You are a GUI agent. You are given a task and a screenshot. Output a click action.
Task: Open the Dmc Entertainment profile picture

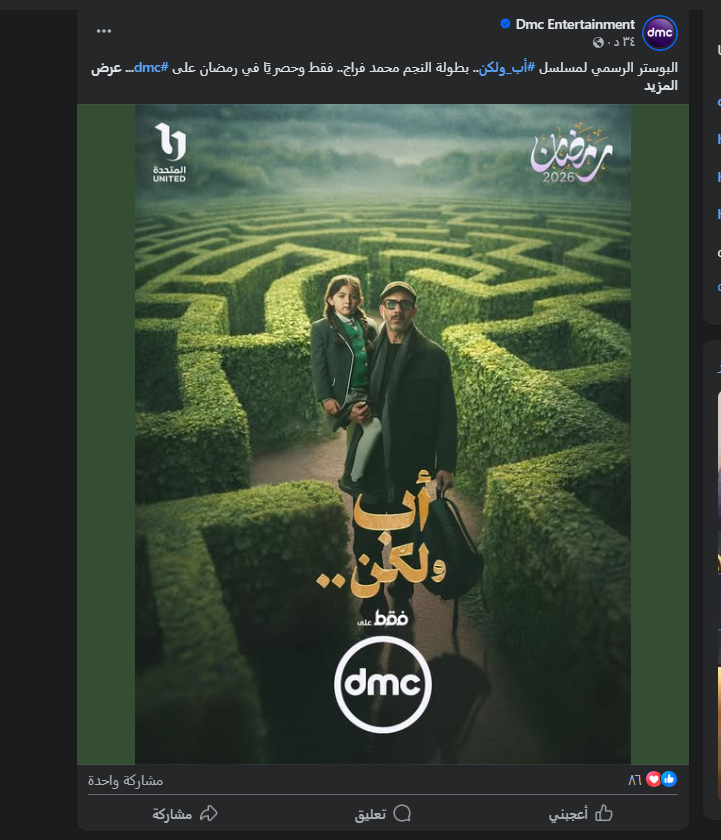tap(660, 33)
